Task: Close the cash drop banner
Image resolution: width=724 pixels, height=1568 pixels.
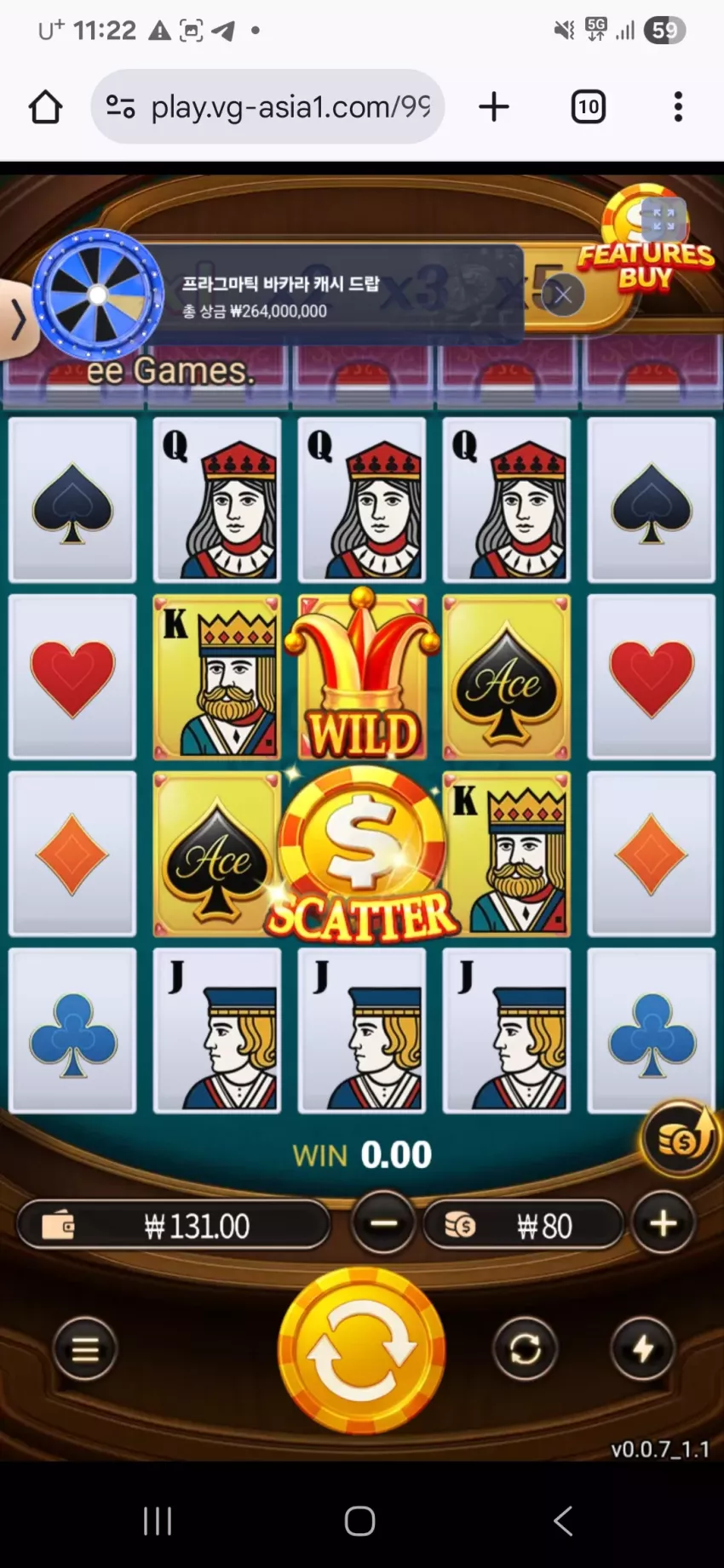Action: [x=563, y=295]
